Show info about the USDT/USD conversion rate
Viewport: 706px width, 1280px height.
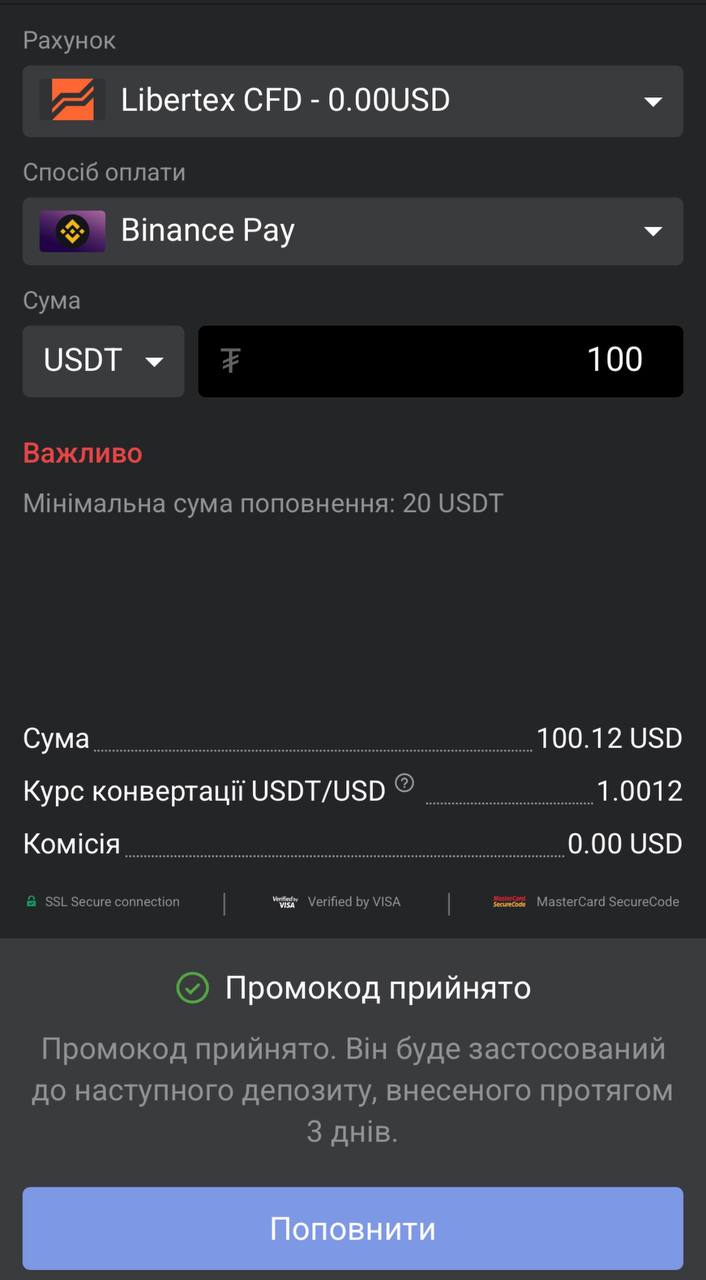click(x=404, y=783)
